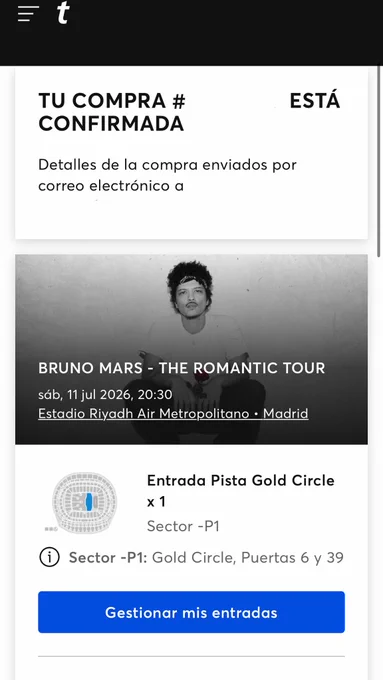This screenshot has height=680, width=383.
Task: Tap Gestionar mis entradas button
Action: [x=191, y=612]
